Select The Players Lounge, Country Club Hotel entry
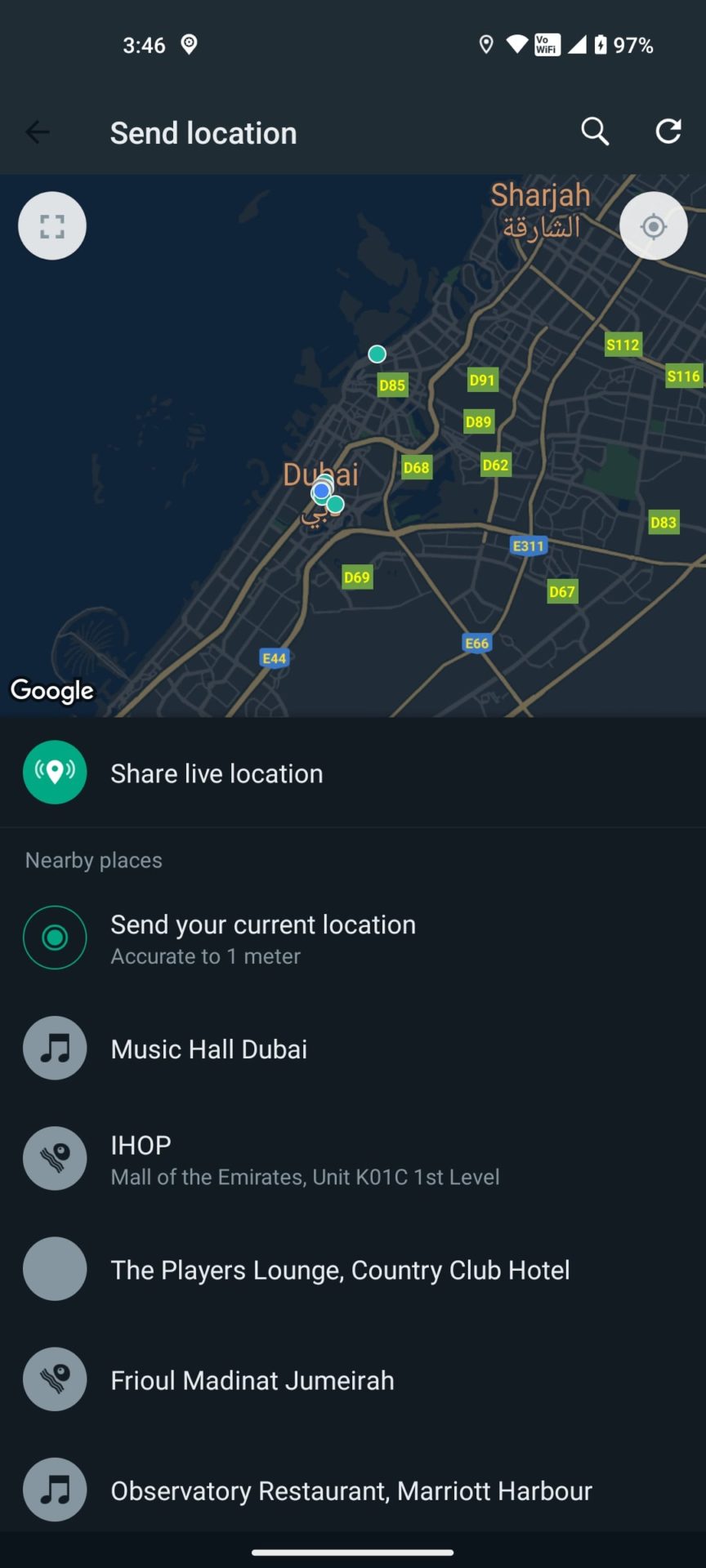 point(340,1269)
